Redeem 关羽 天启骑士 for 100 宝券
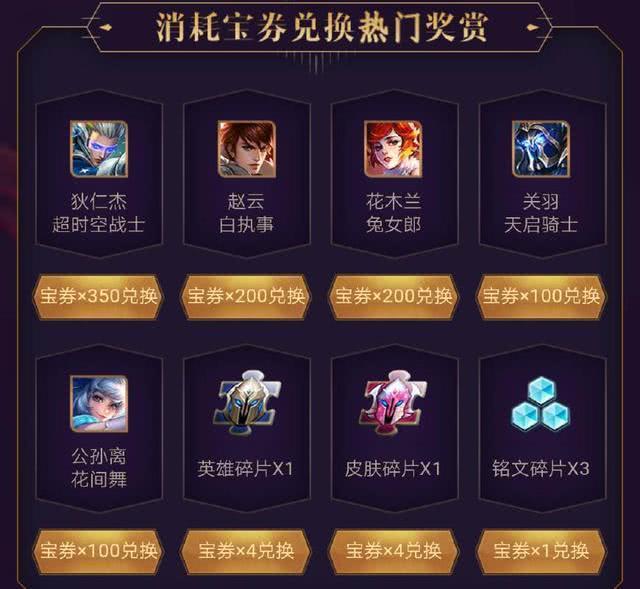This screenshot has width=640, height=589. coord(540,297)
